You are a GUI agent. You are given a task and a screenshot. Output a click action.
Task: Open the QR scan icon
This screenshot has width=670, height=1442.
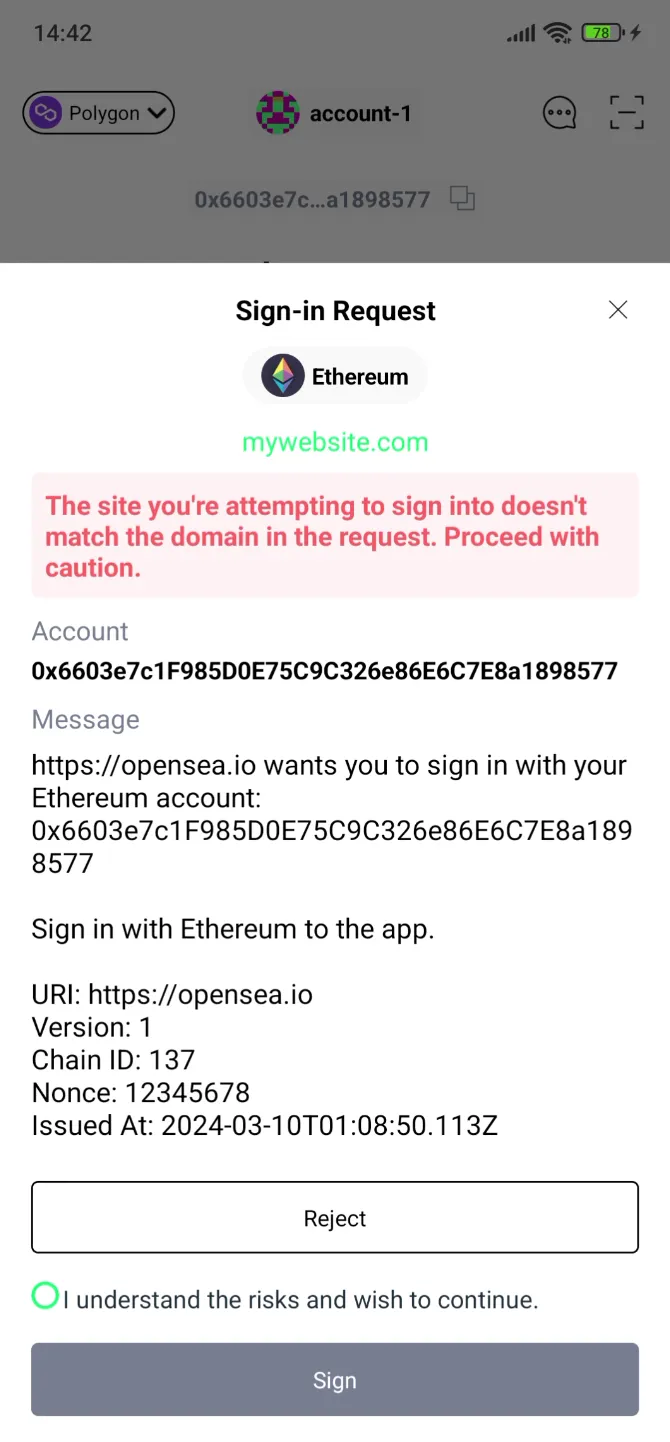[626, 113]
